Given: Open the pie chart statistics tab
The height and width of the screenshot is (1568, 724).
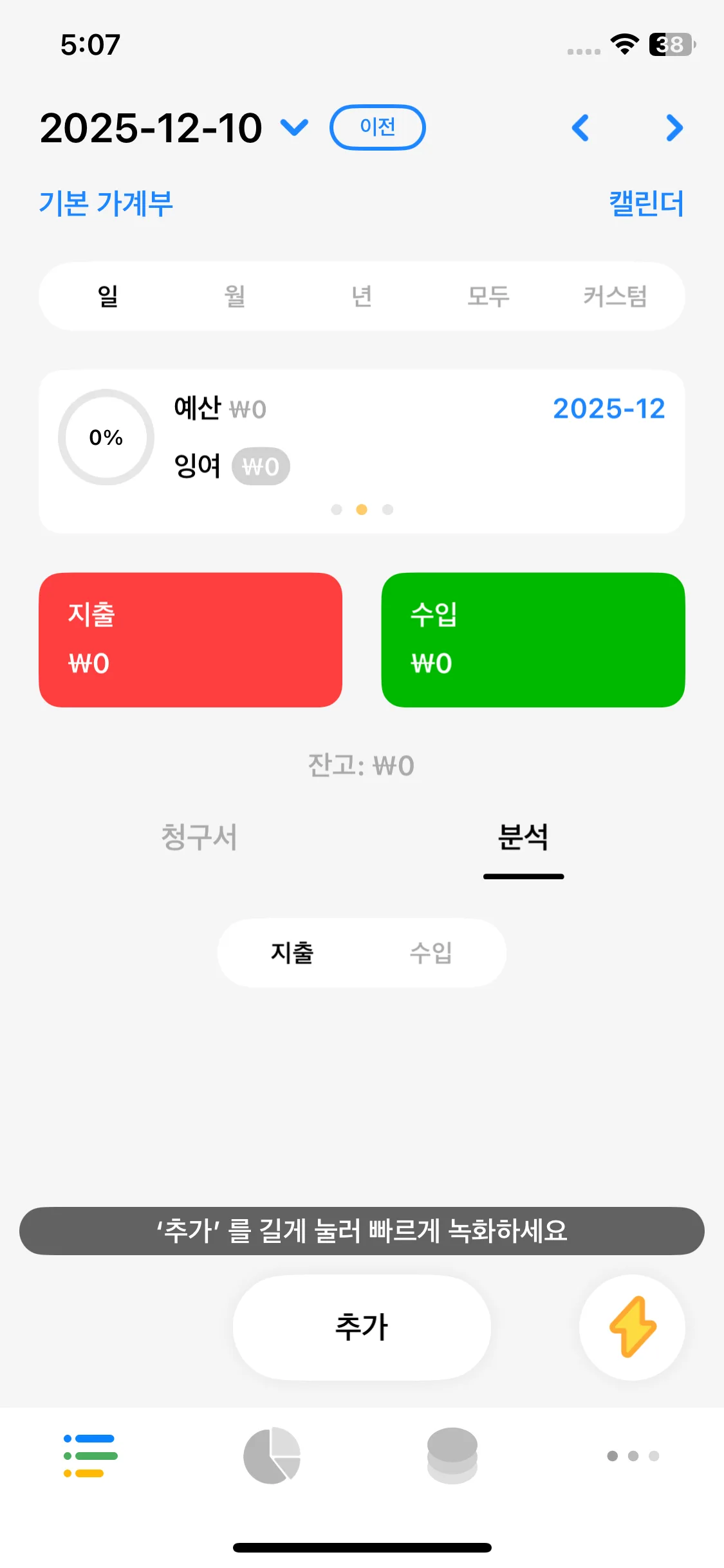Looking at the screenshot, I should tap(272, 1455).
